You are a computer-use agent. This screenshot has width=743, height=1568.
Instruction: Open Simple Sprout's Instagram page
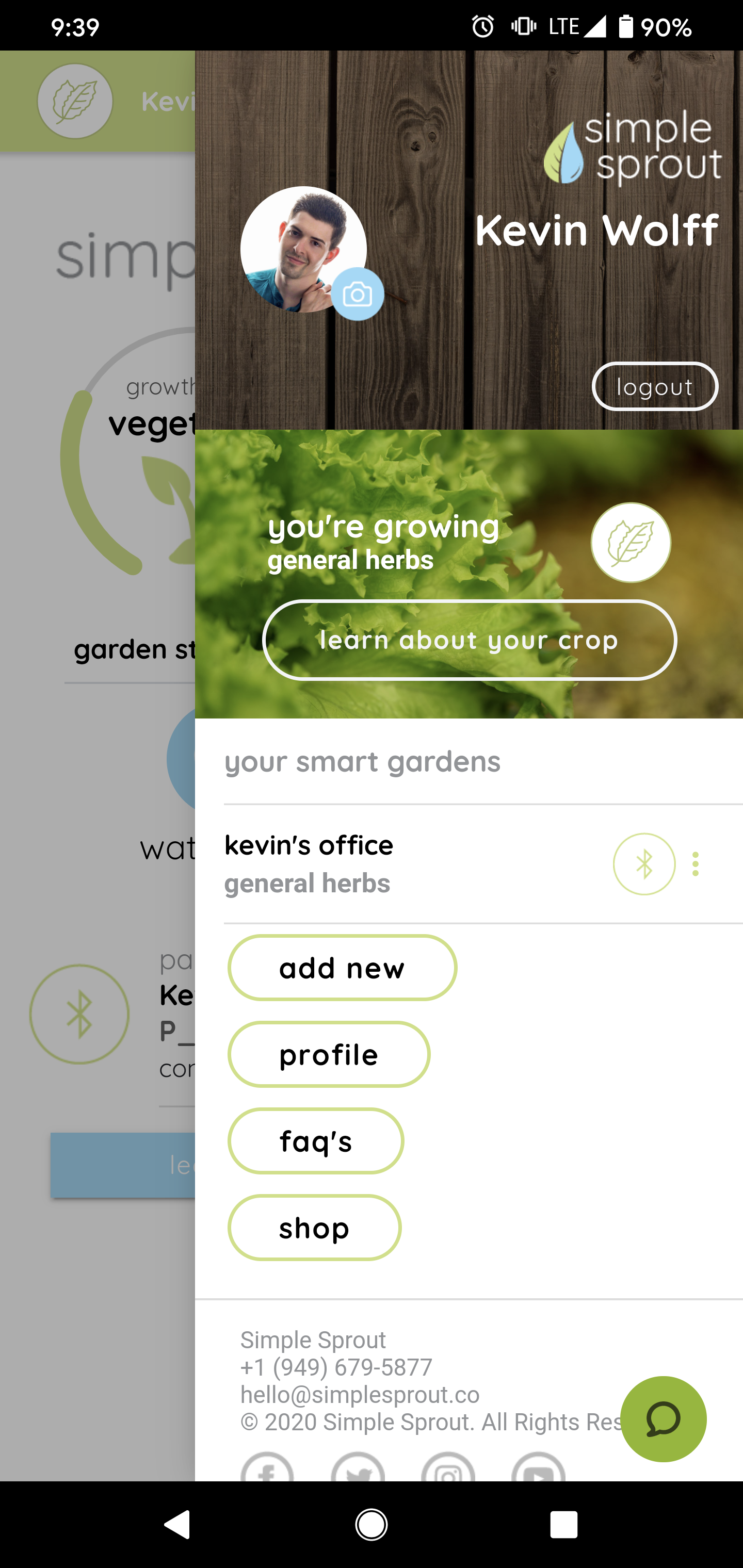(x=448, y=1467)
